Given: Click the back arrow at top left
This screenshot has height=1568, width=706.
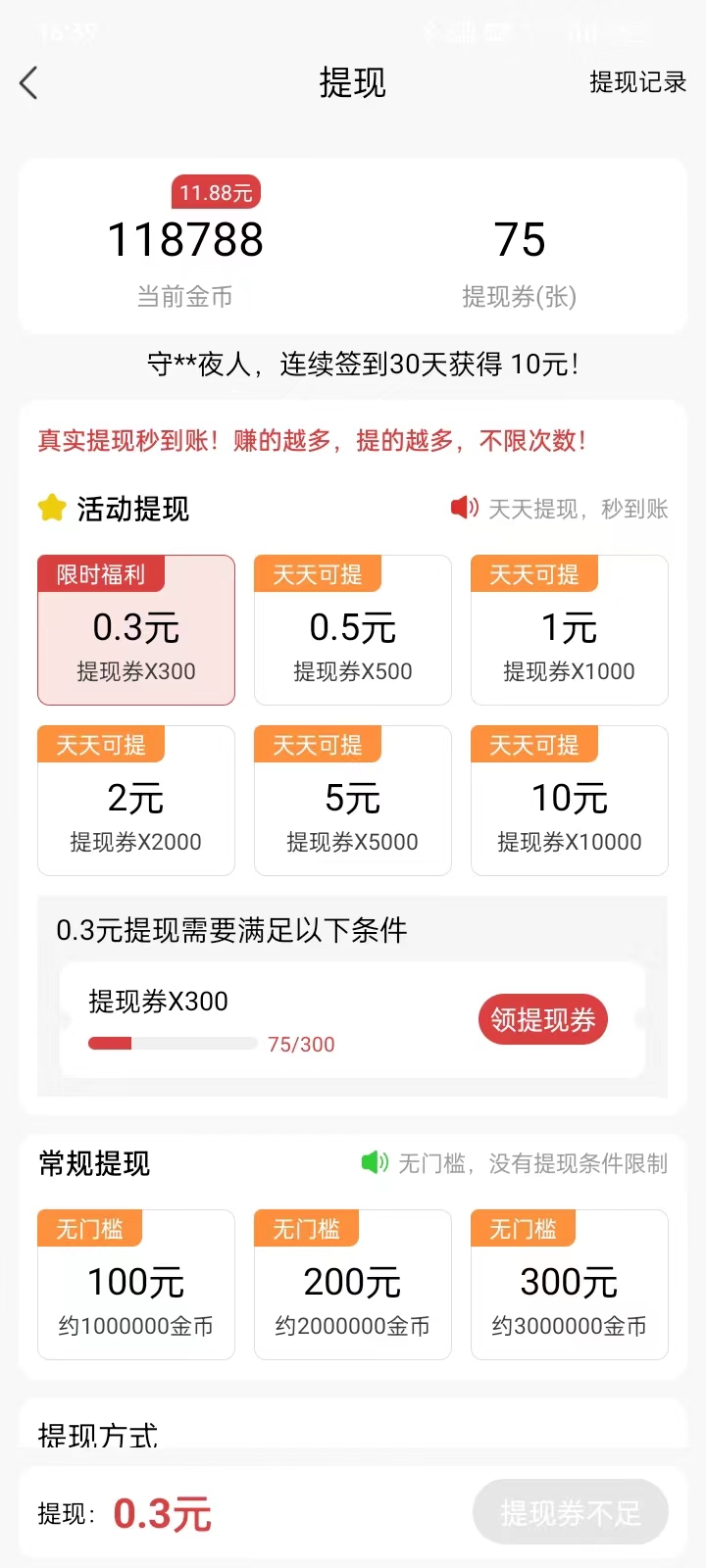Looking at the screenshot, I should (x=29, y=83).
